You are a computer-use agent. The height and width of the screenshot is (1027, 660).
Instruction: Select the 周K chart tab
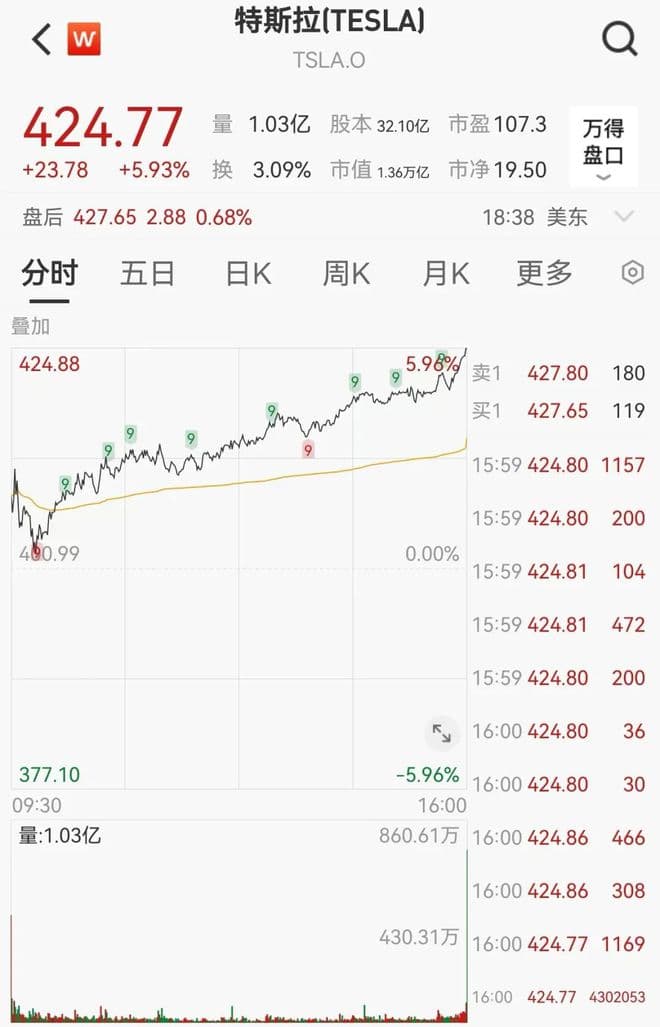(346, 273)
